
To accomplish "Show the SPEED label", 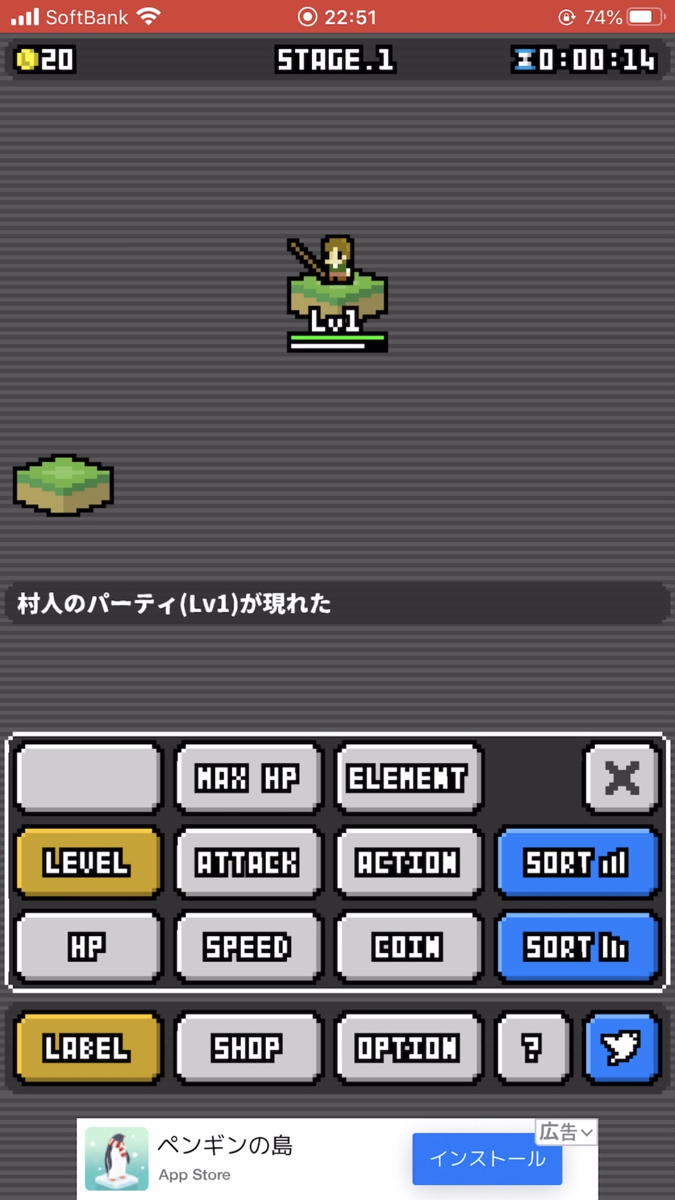I will pyautogui.click(x=248, y=946).
